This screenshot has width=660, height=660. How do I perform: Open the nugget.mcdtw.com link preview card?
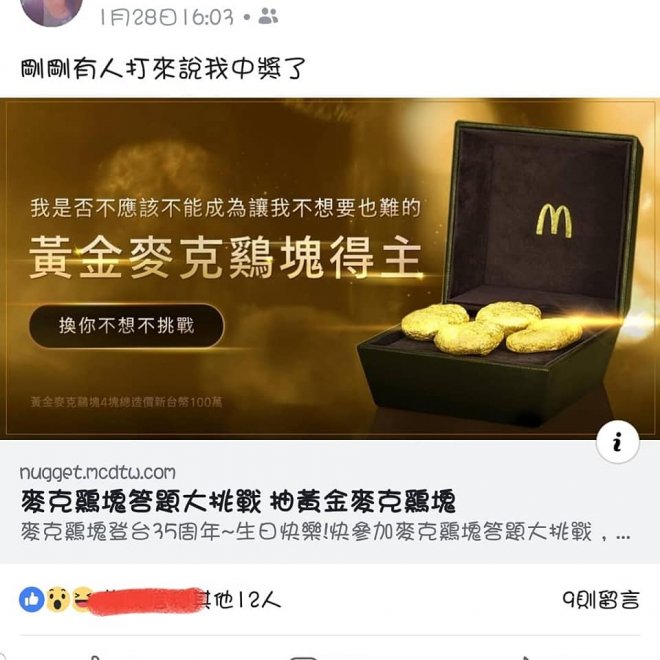point(330,270)
